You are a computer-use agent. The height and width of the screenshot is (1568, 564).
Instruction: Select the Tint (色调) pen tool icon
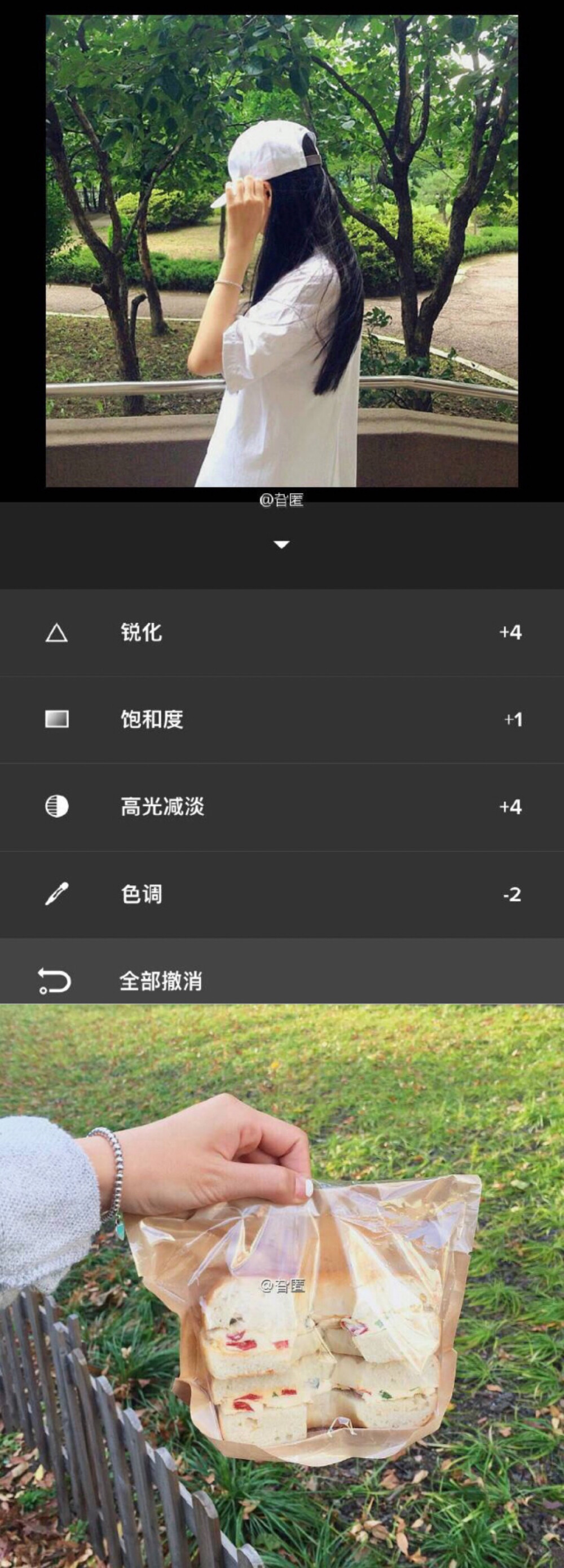[x=56, y=894]
